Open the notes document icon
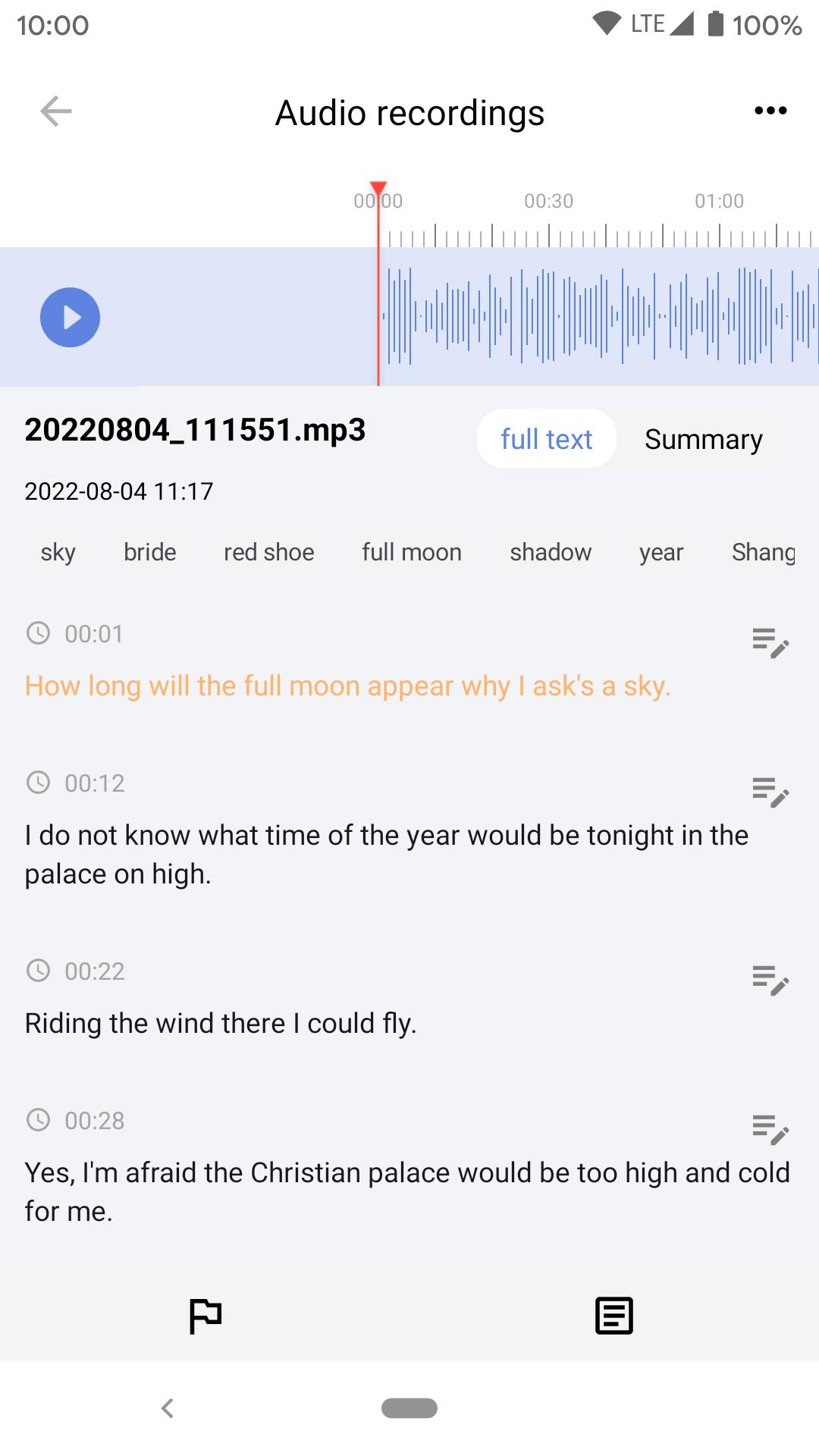Image resolution: width=819 pixels, height=1456 pixels. tap(614, 1316)
